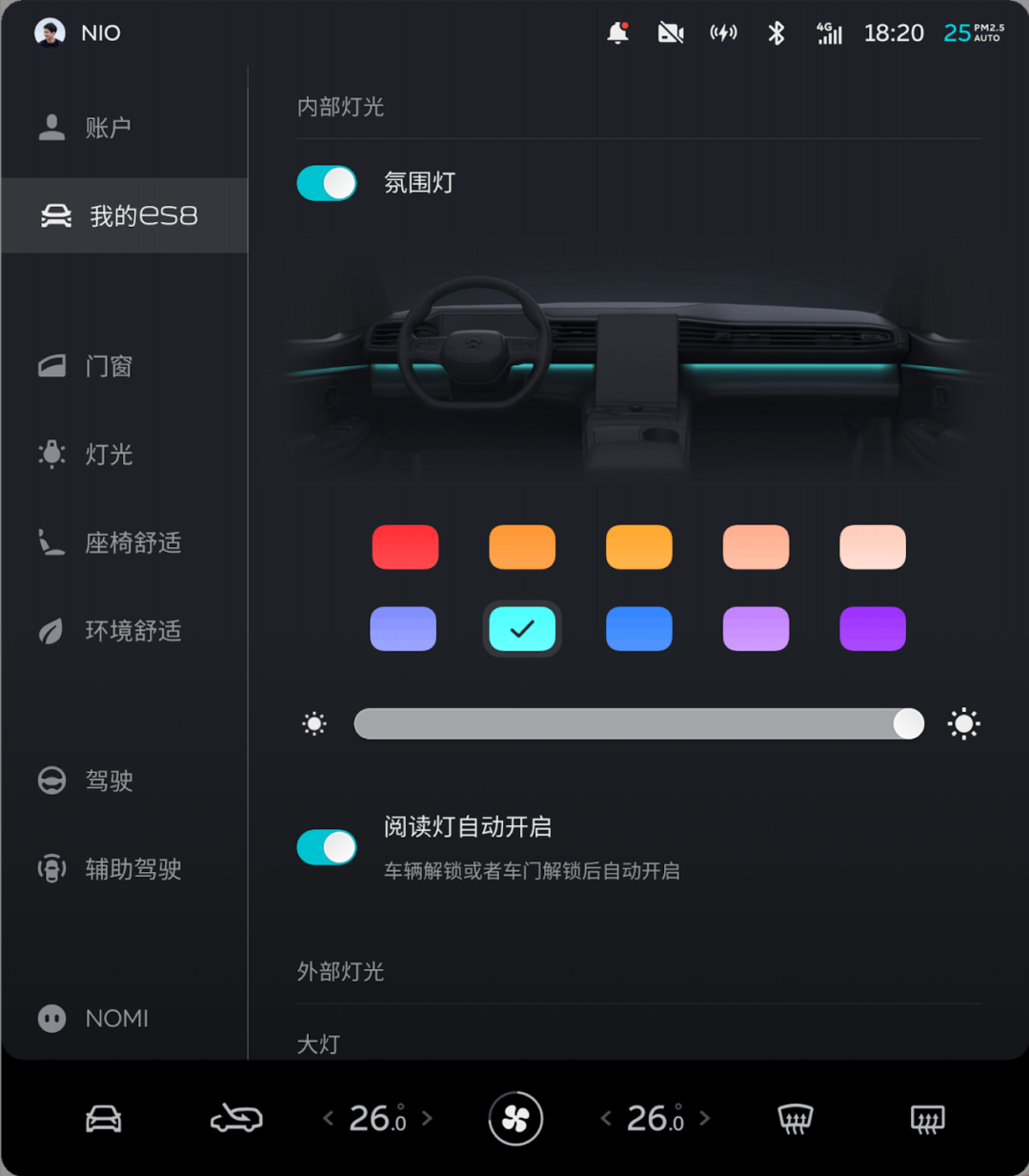This screenshot has height=1176, width=1029.
Task: Disable 阅读灯自动开启 toggle
Action: [327, 847]
